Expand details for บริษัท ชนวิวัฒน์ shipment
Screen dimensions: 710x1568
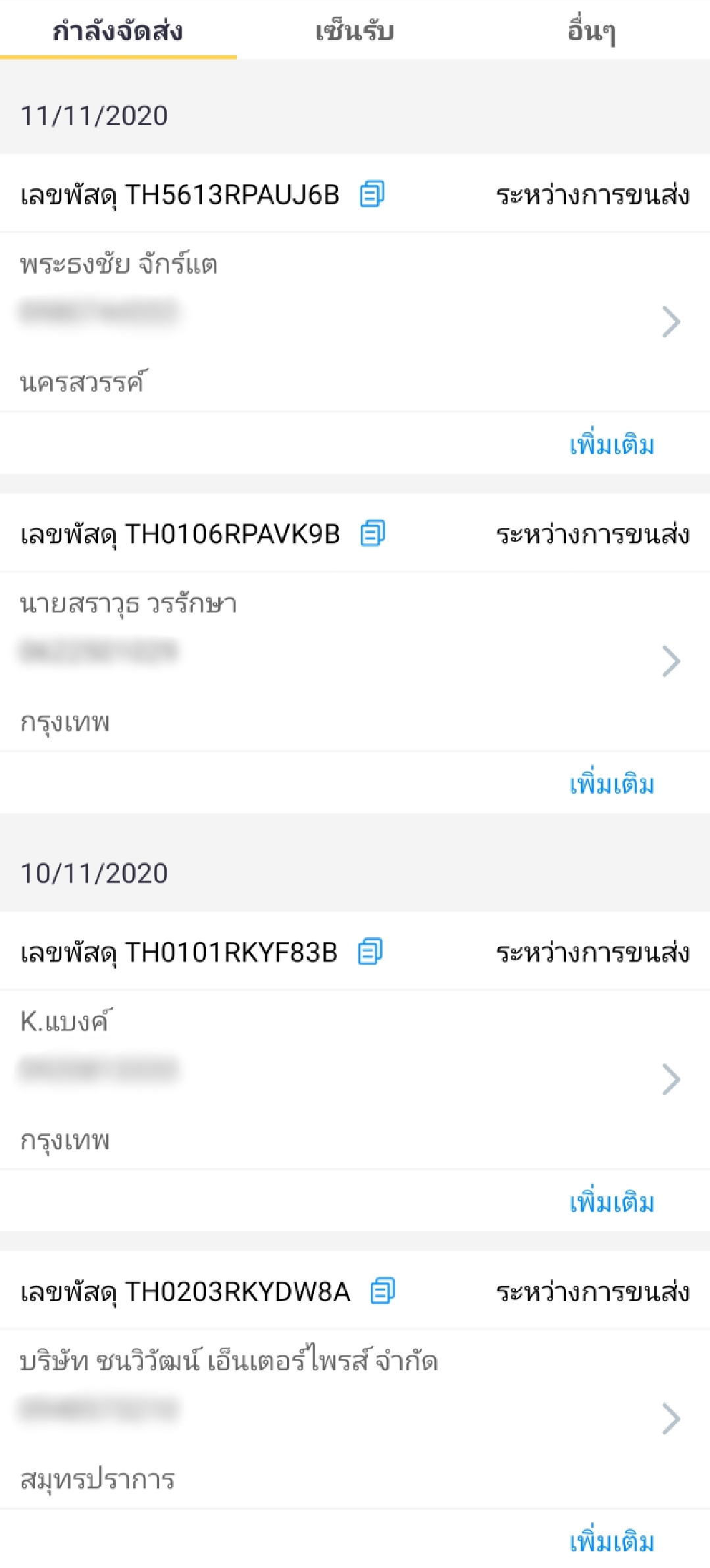tap(672, 1419)
